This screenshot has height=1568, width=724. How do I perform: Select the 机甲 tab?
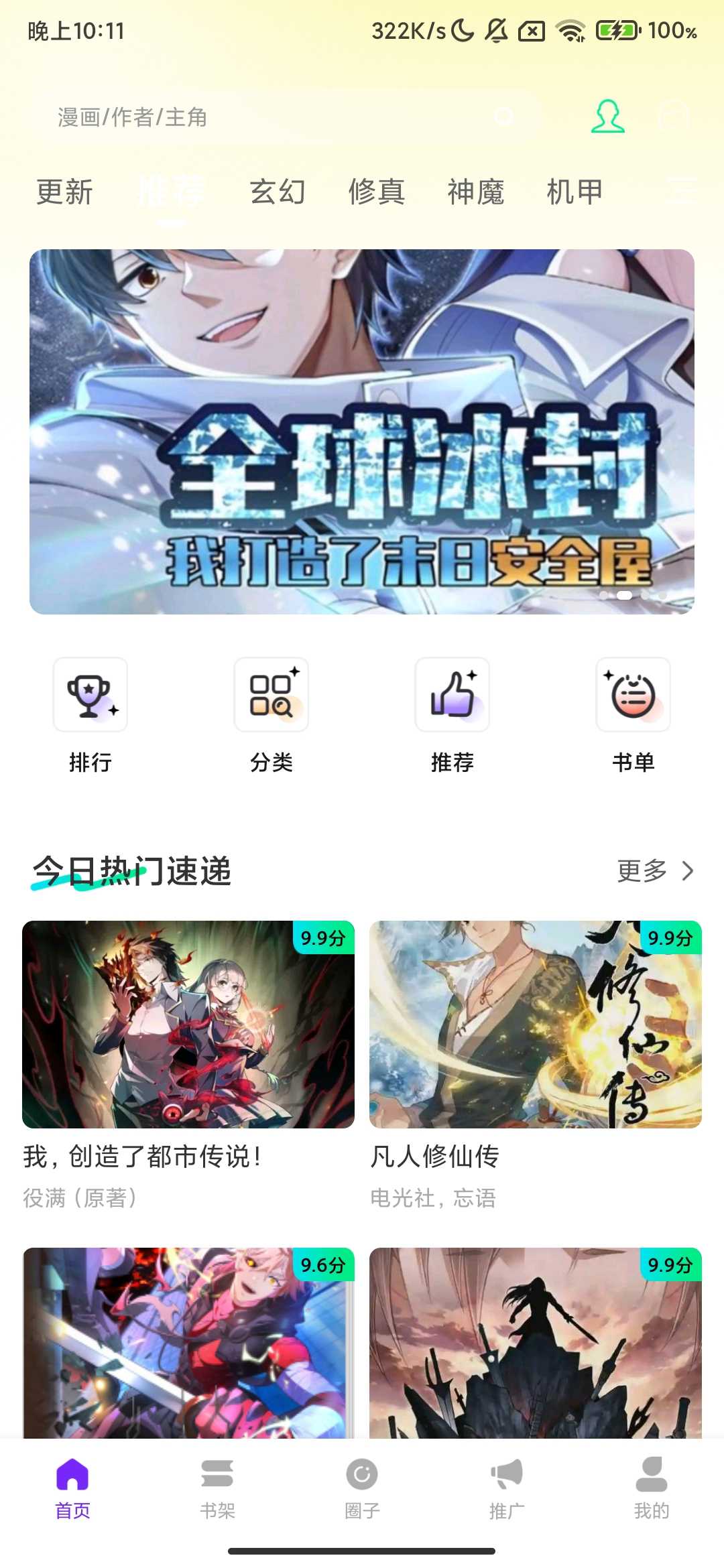coord(575,192)
